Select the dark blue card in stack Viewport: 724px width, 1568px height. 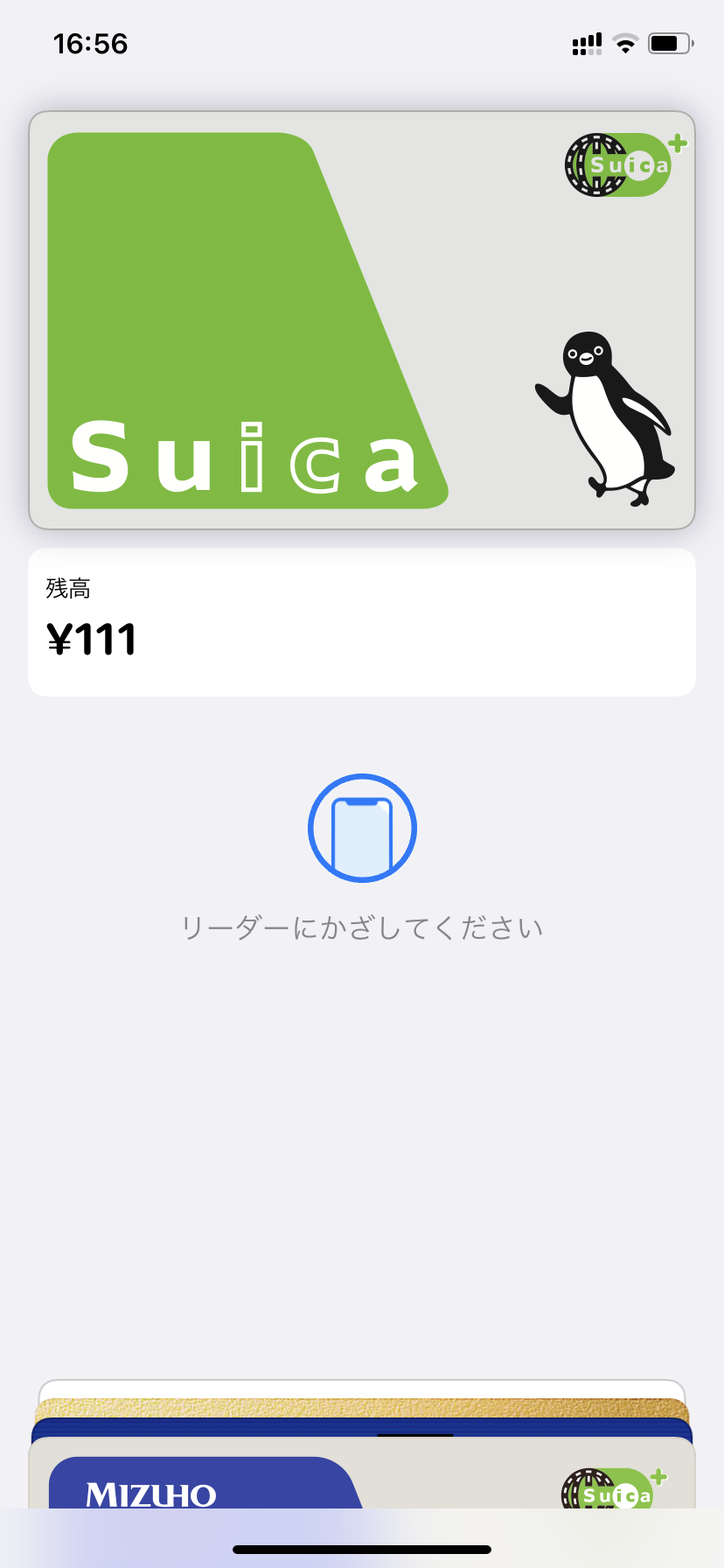coord(362,1428)
